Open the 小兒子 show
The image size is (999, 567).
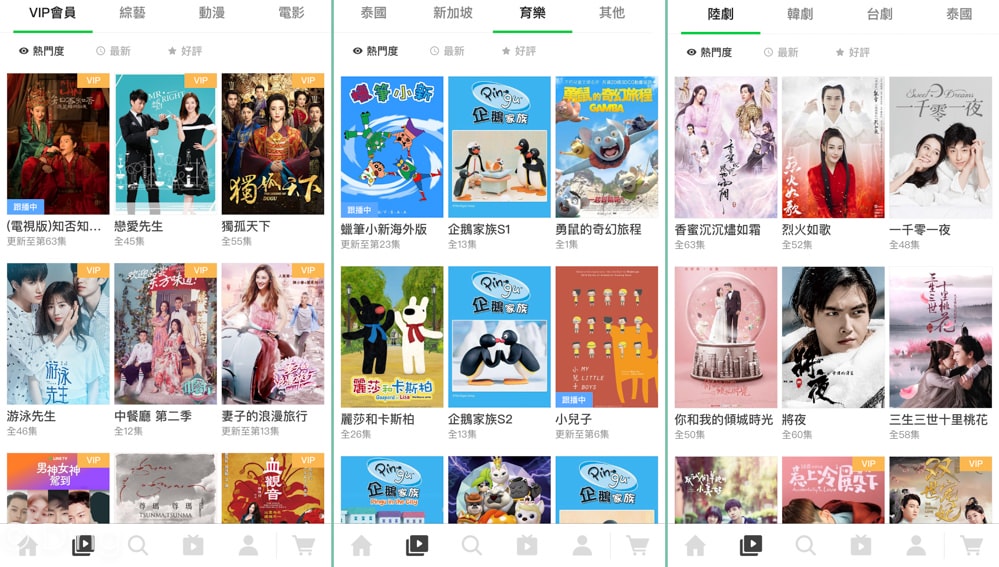606,336
